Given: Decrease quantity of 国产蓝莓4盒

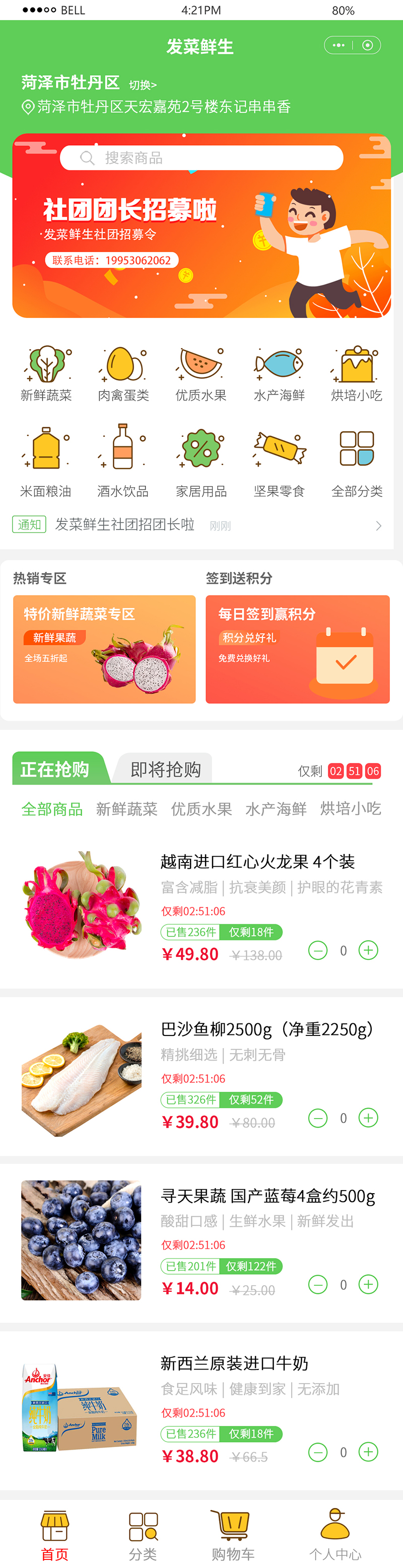Looking at the screenshot, I should 318,1284.
